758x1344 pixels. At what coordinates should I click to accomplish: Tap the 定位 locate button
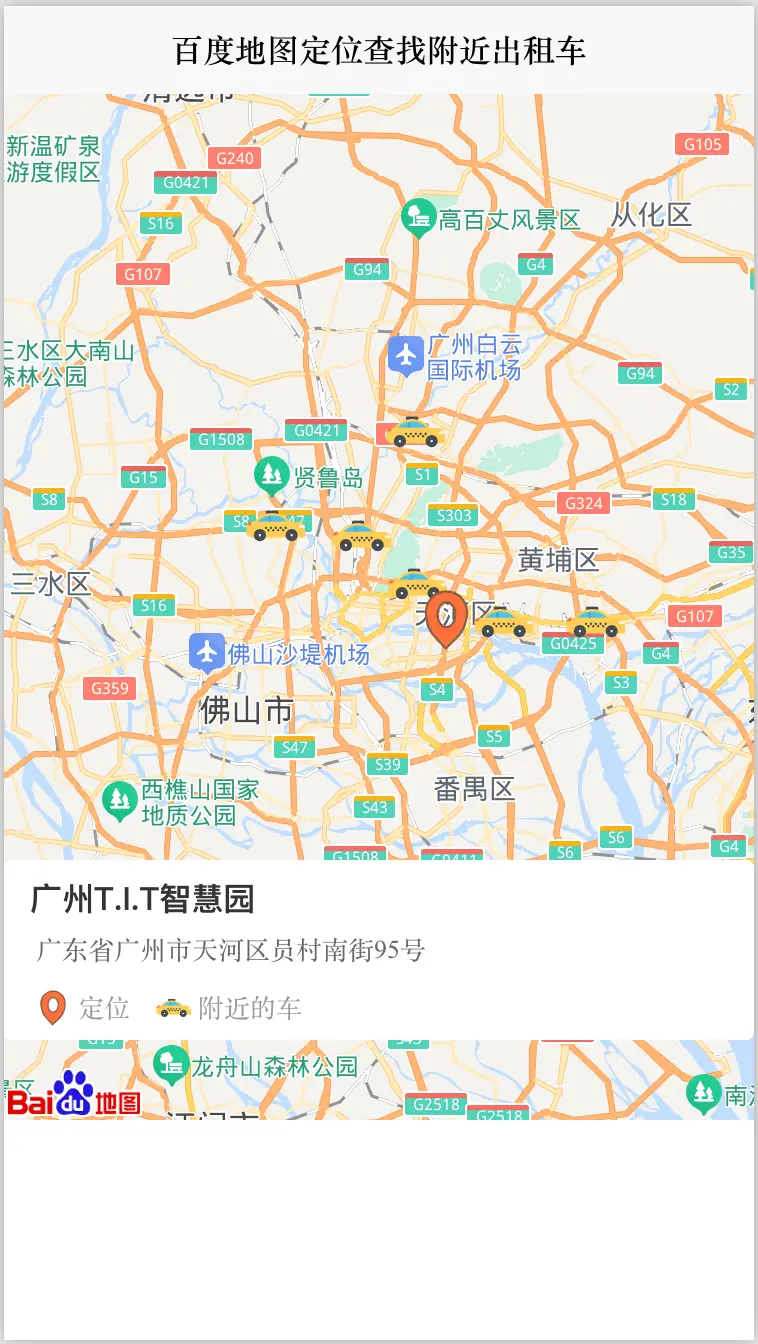coord(85,1008)
